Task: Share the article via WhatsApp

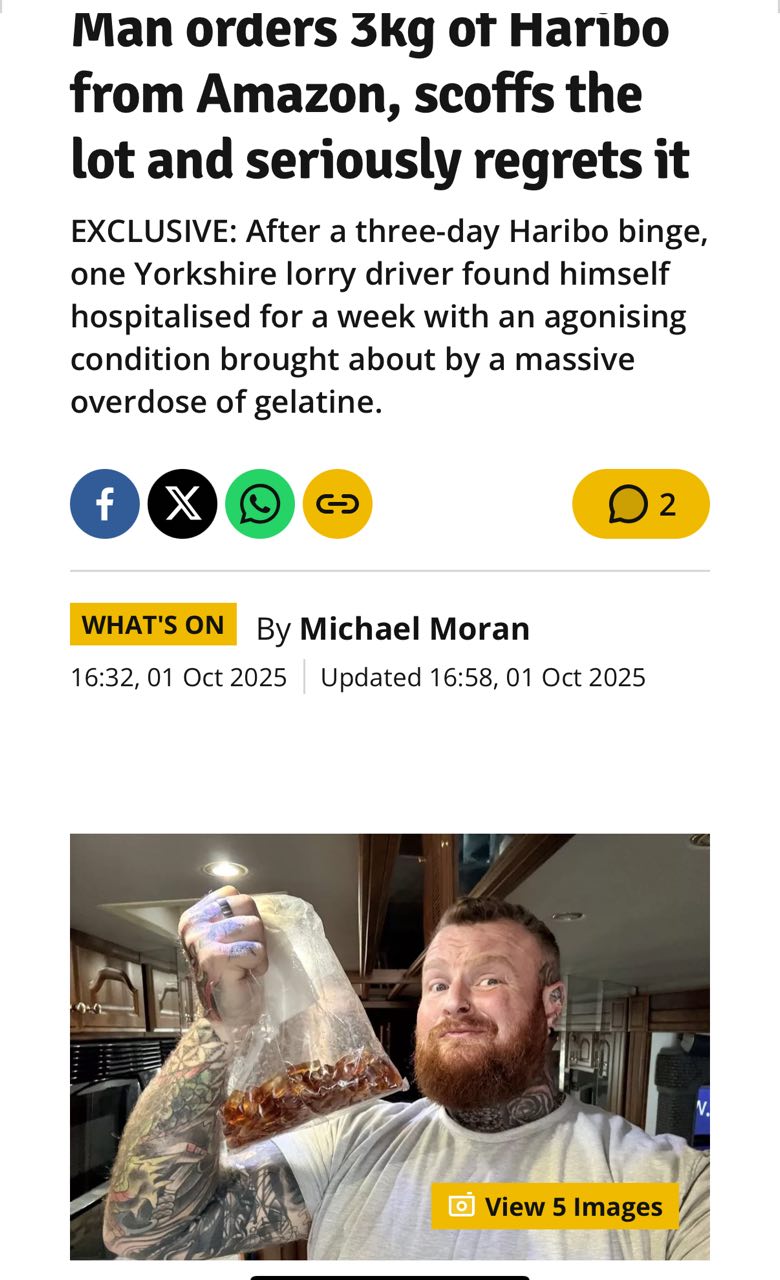Action: pos(260,504)
